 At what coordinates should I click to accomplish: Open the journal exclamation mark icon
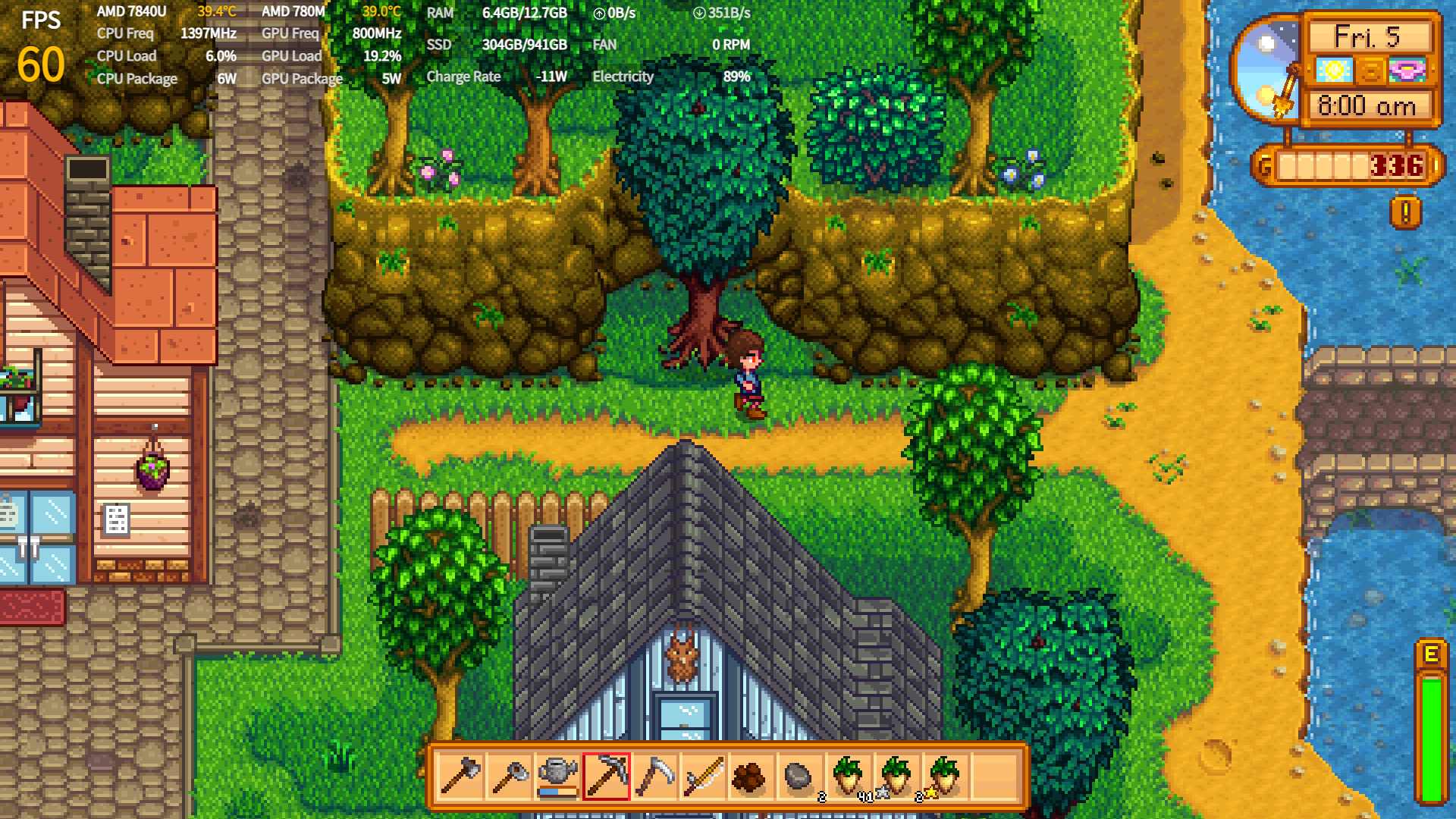point(1405,212)
